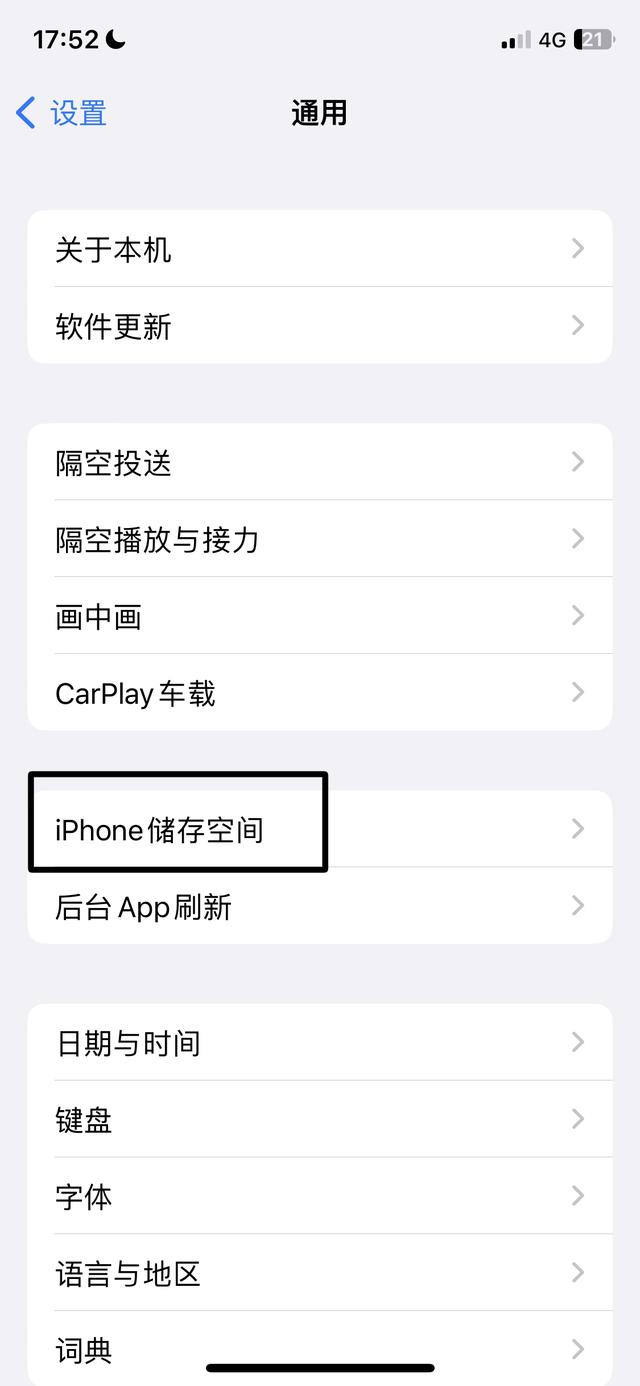Open 字体 settings
Screen dimensions: 640x1386
[318, 1196]
